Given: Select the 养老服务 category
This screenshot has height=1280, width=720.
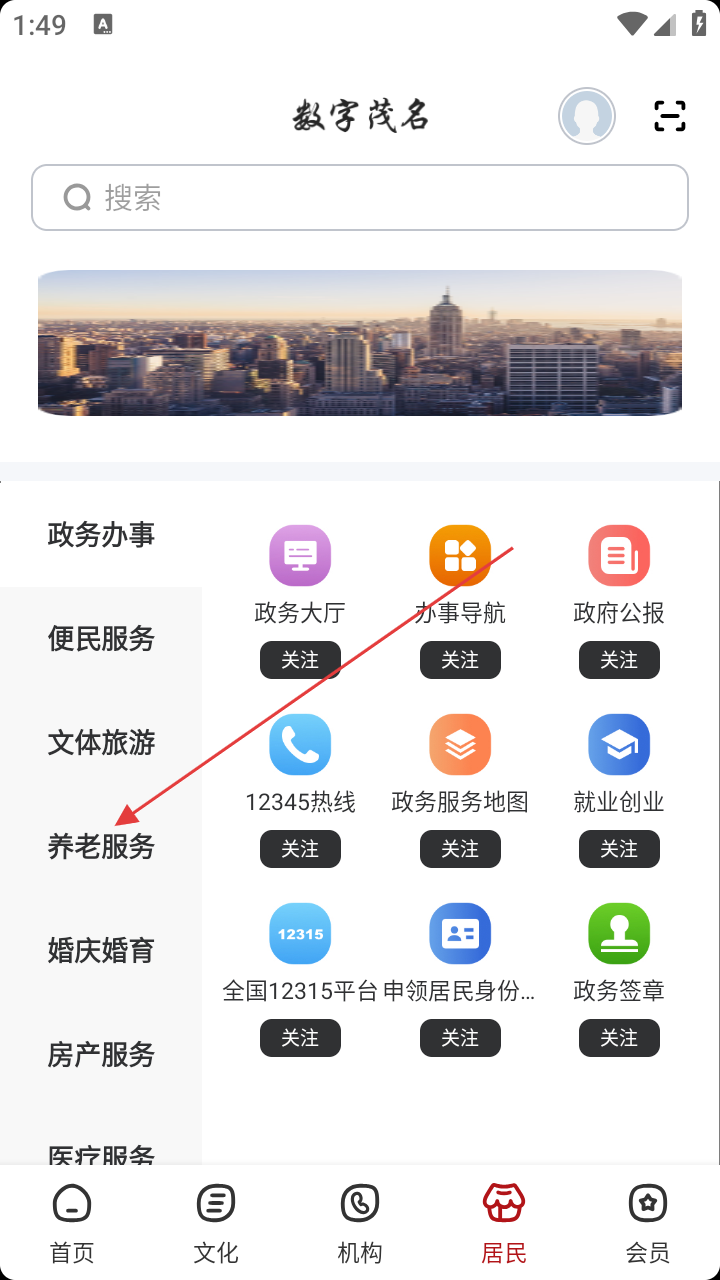Looking at the screenshot, I should (101, 846).
